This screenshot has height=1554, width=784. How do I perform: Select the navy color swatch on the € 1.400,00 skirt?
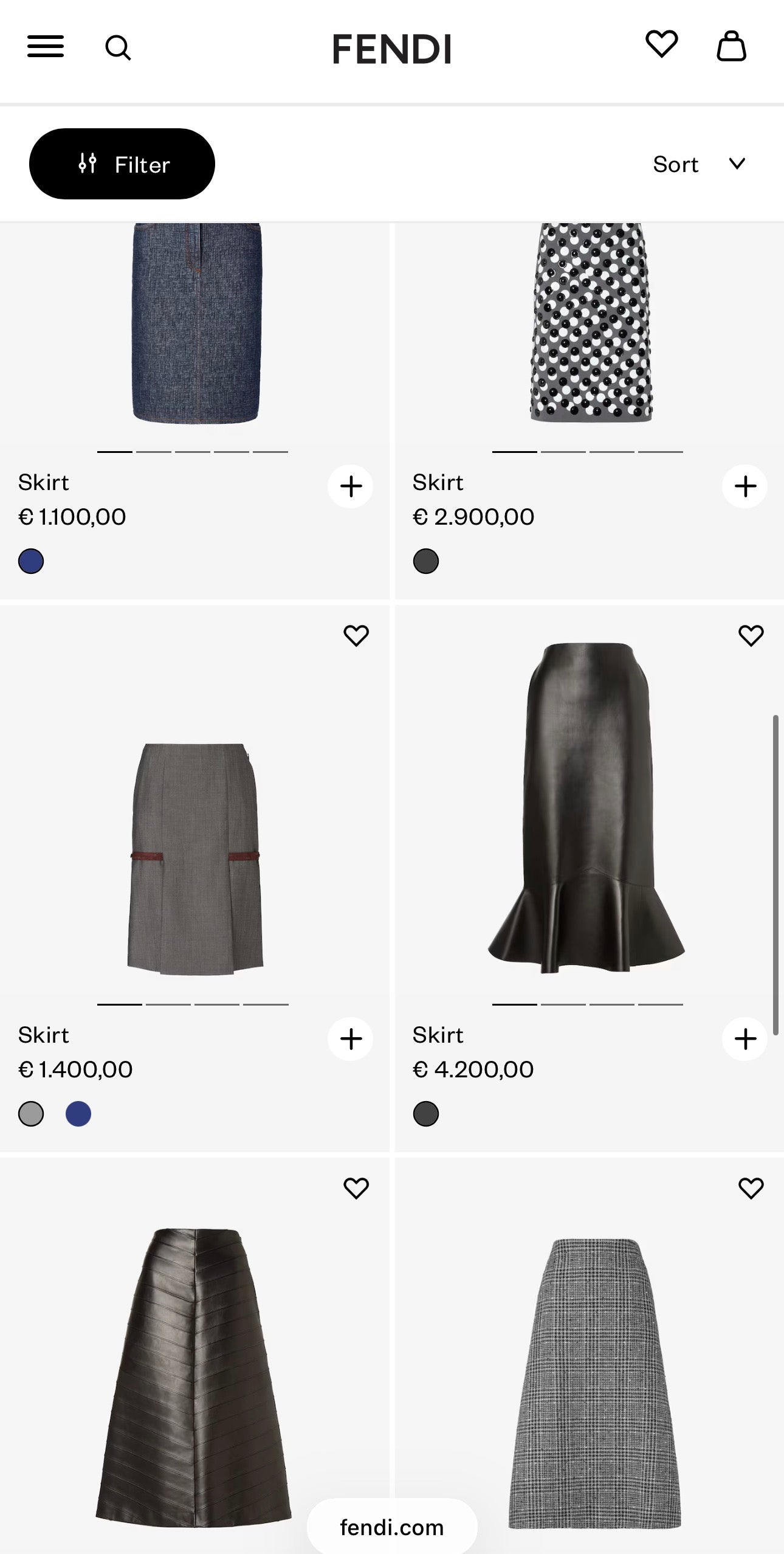click(x=78, y=1114)
